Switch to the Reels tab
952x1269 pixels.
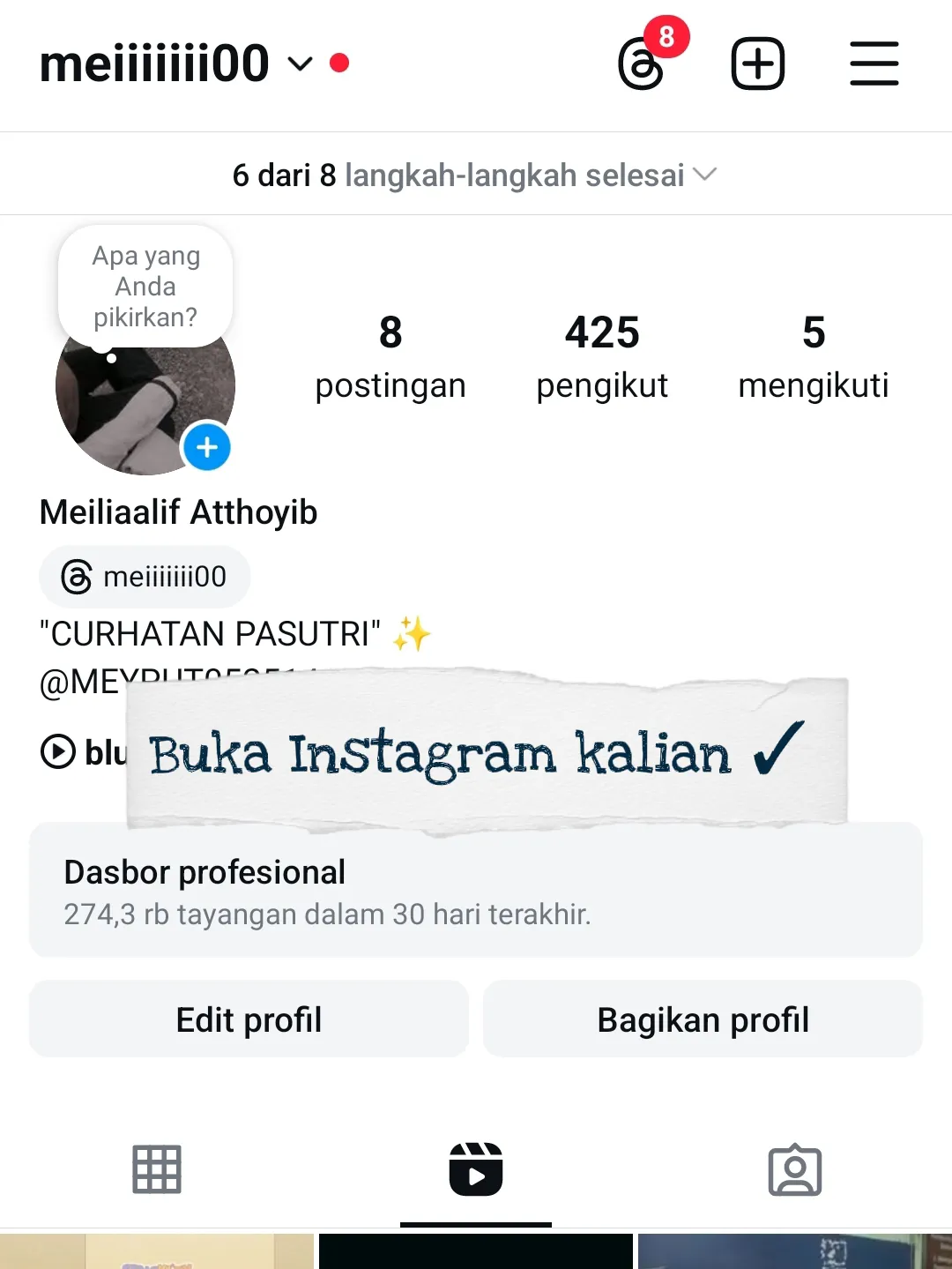click(x=476, y=1169)
